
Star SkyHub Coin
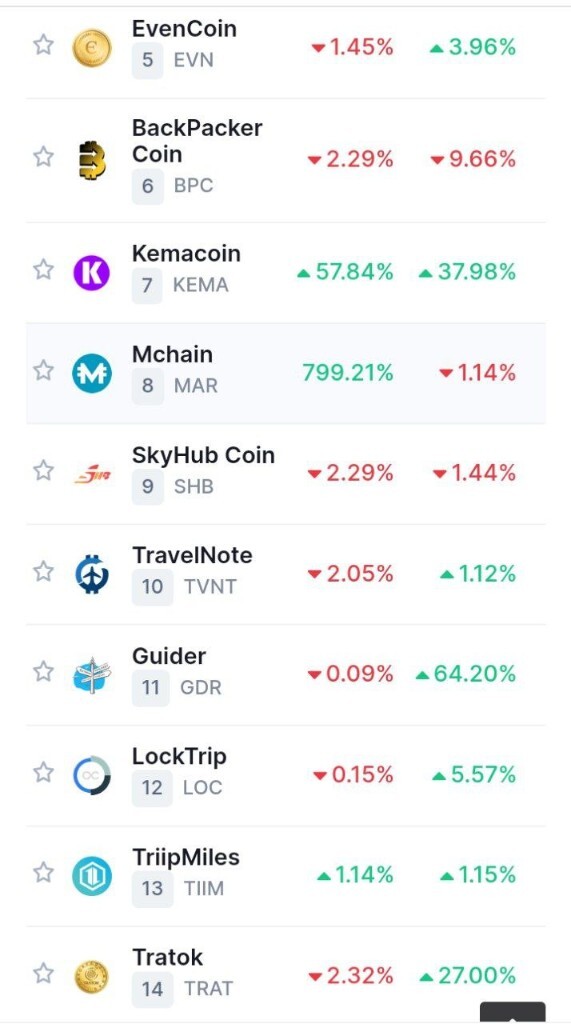43,470
